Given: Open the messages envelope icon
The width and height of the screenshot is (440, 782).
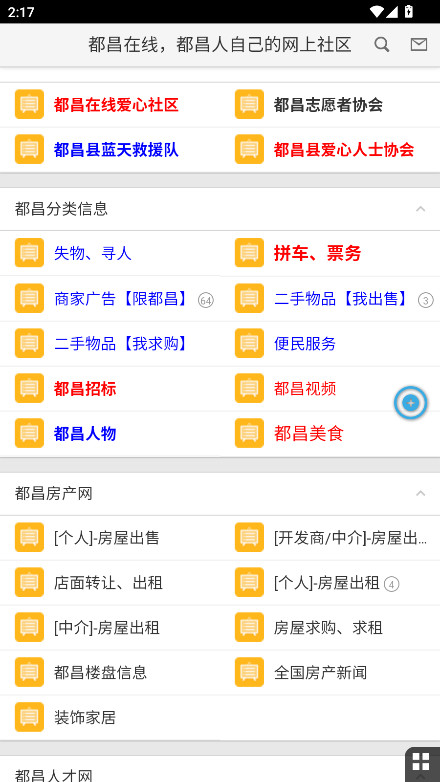Looking at the screenshot, I should pos(419,45).
